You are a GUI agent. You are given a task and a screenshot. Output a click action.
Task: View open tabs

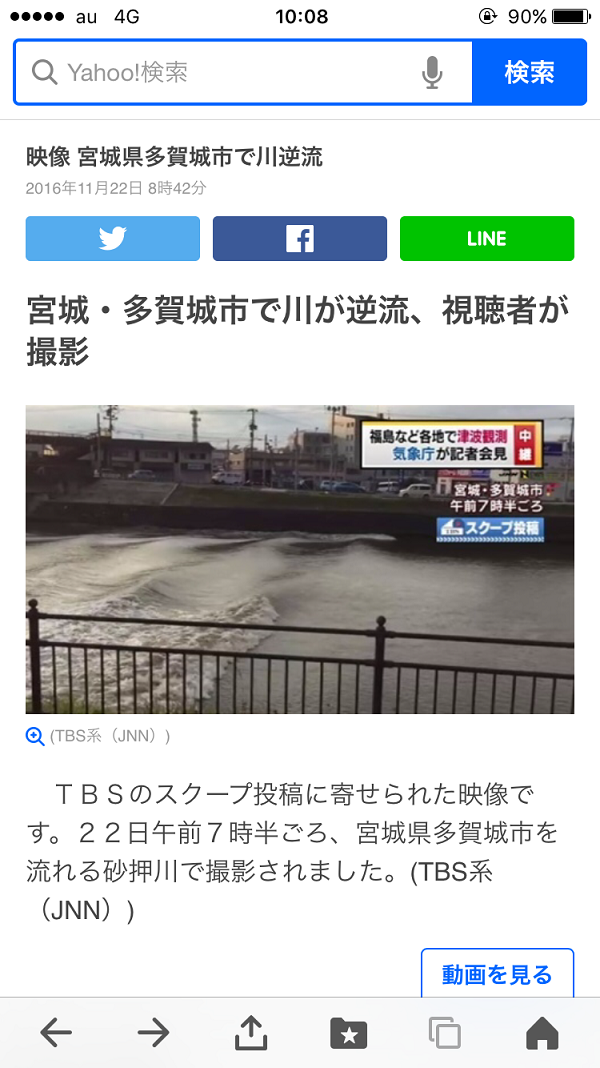point(445,1032)
